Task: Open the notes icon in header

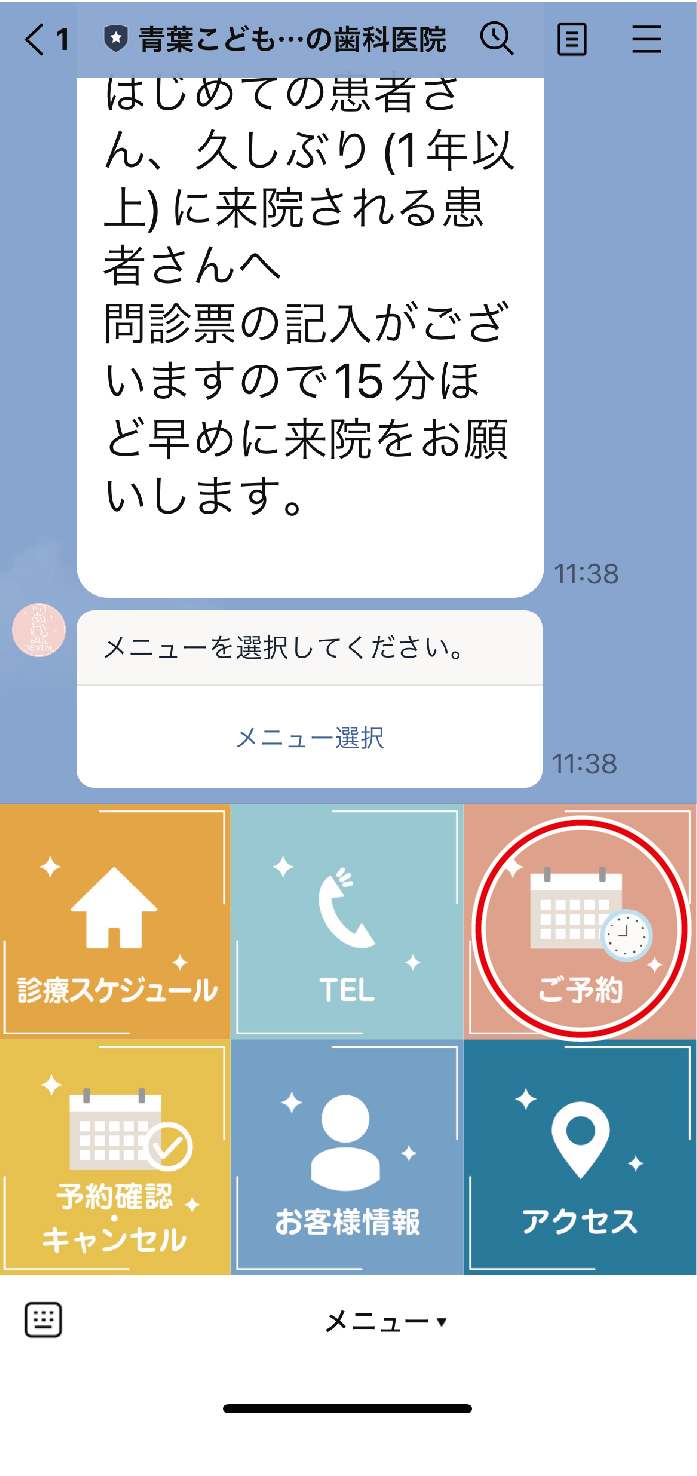Action: (x=572, y=40)
